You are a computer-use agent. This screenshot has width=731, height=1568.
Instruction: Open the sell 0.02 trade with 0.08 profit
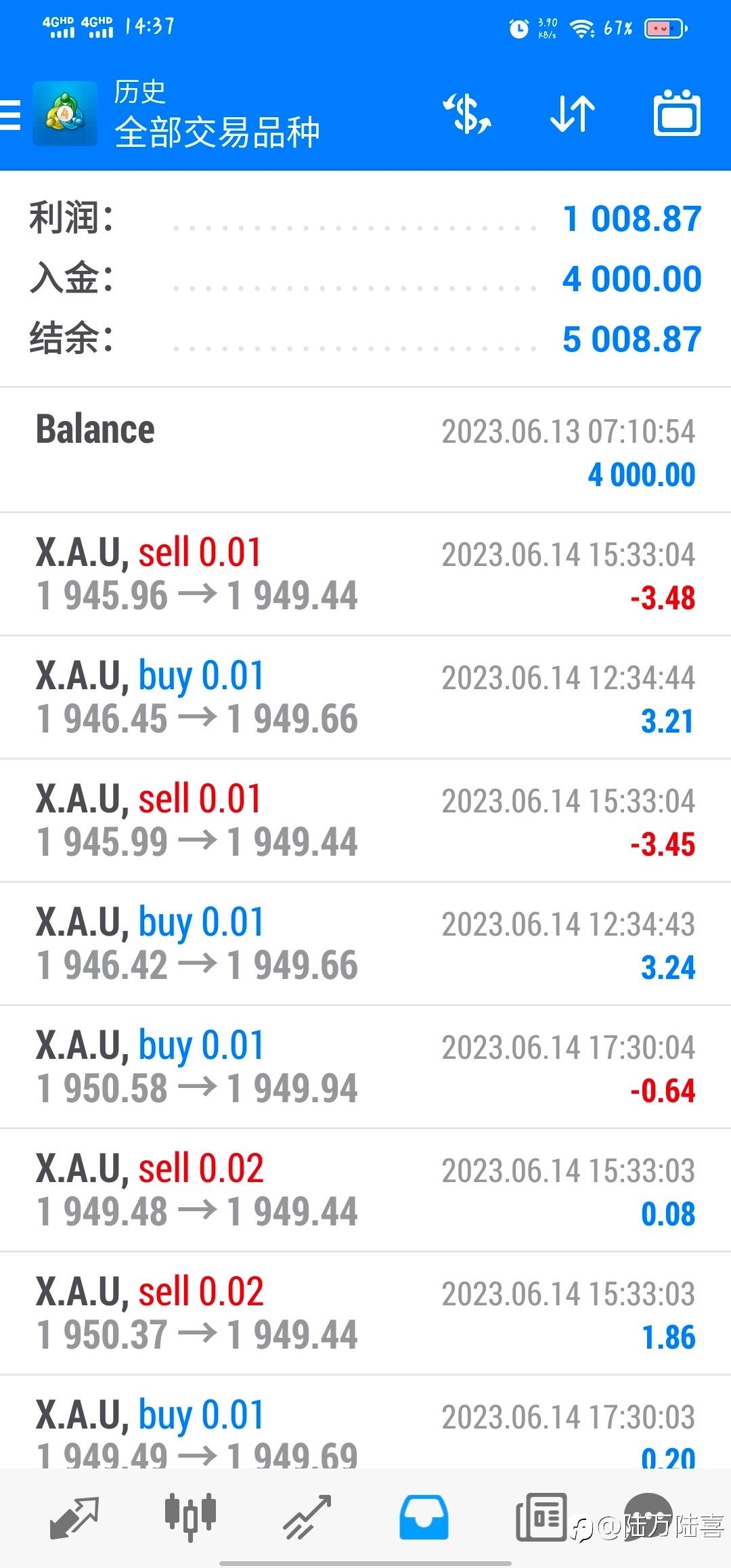point(365,1190)
